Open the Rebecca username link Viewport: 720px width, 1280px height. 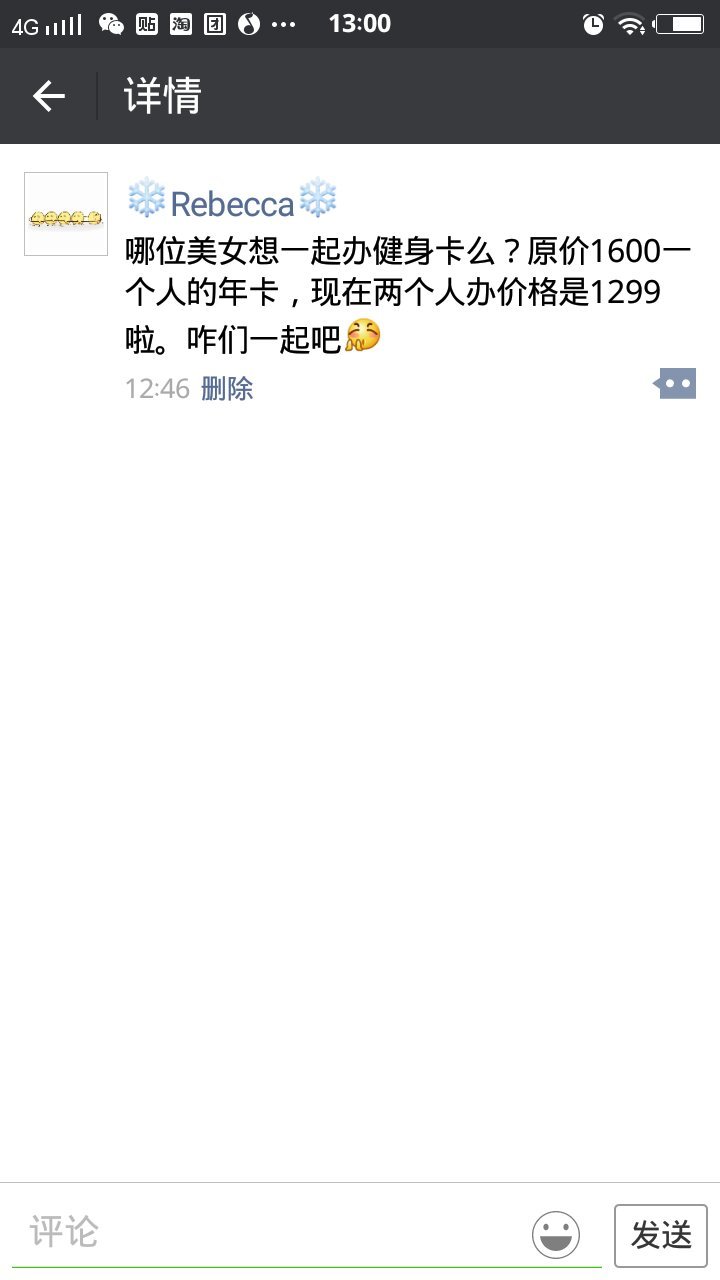pyautogui.click(x=232, y=203)
